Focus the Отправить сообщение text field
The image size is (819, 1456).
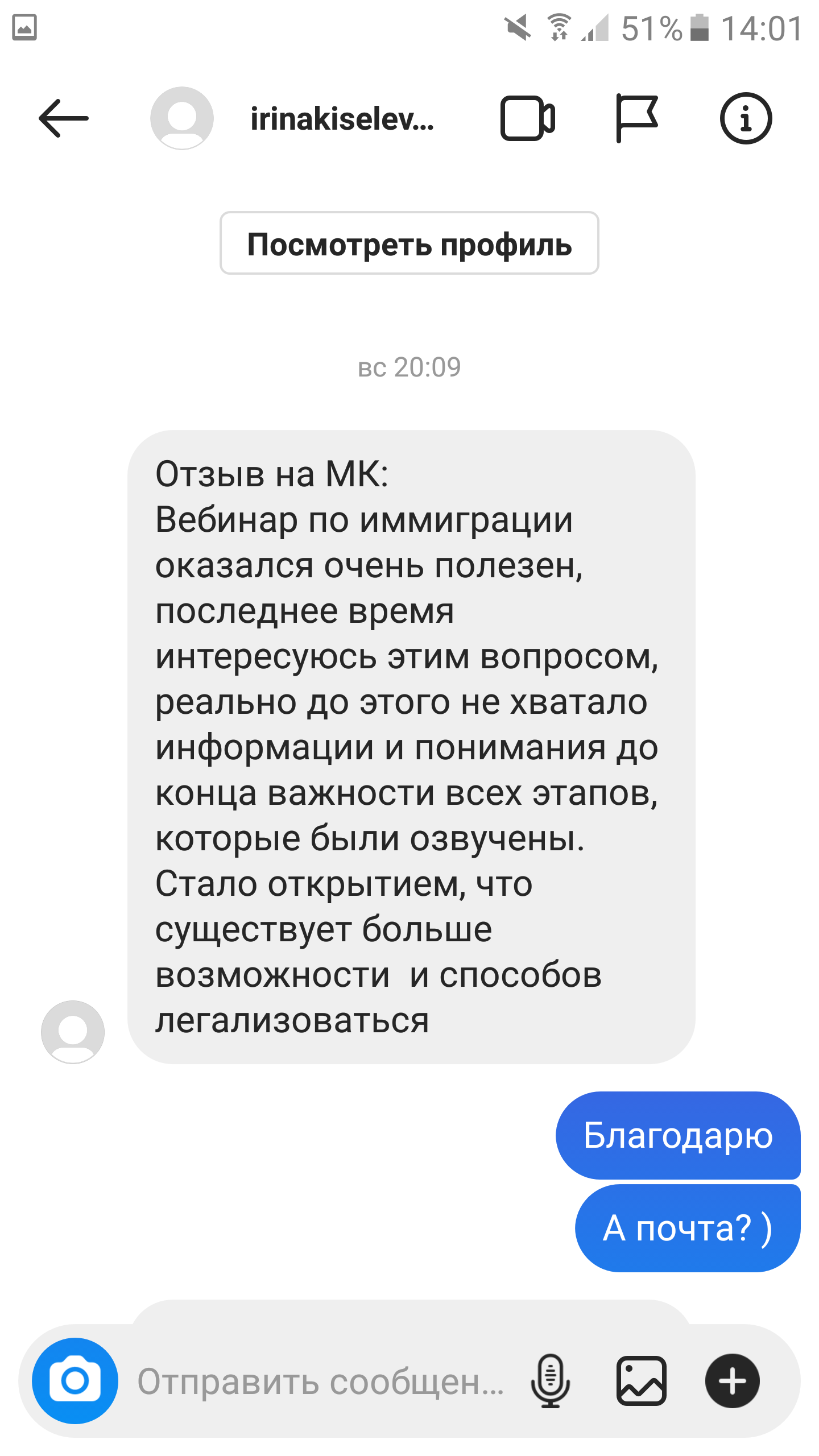click(321, 1382)
